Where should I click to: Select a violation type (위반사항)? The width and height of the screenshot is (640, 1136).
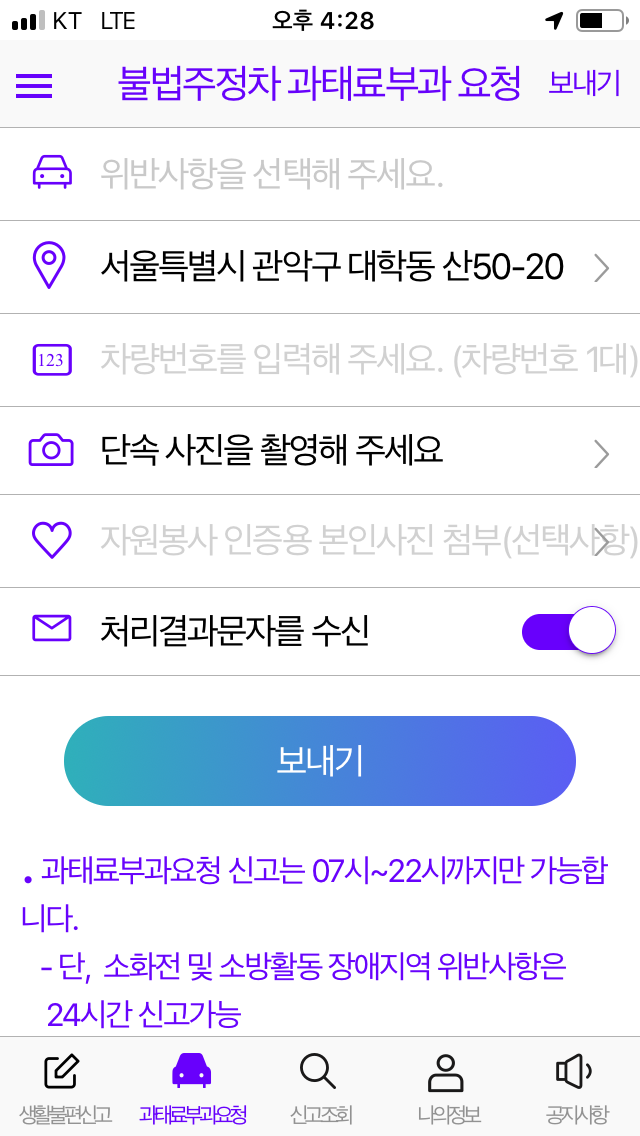point(320,174)
